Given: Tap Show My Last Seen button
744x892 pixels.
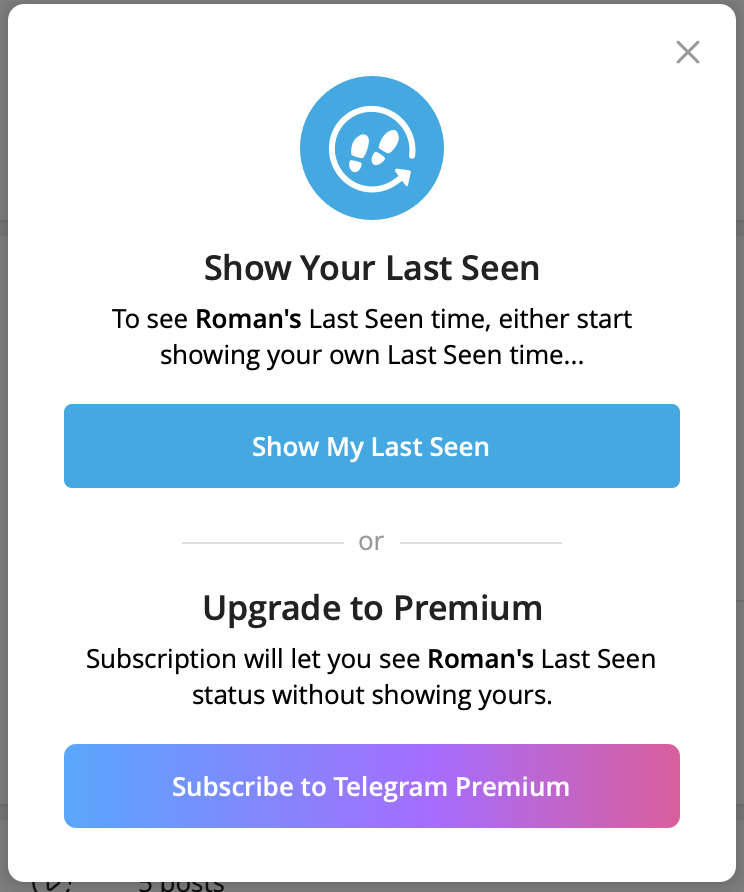Looking at the screenshot, I should pos(371,446).
